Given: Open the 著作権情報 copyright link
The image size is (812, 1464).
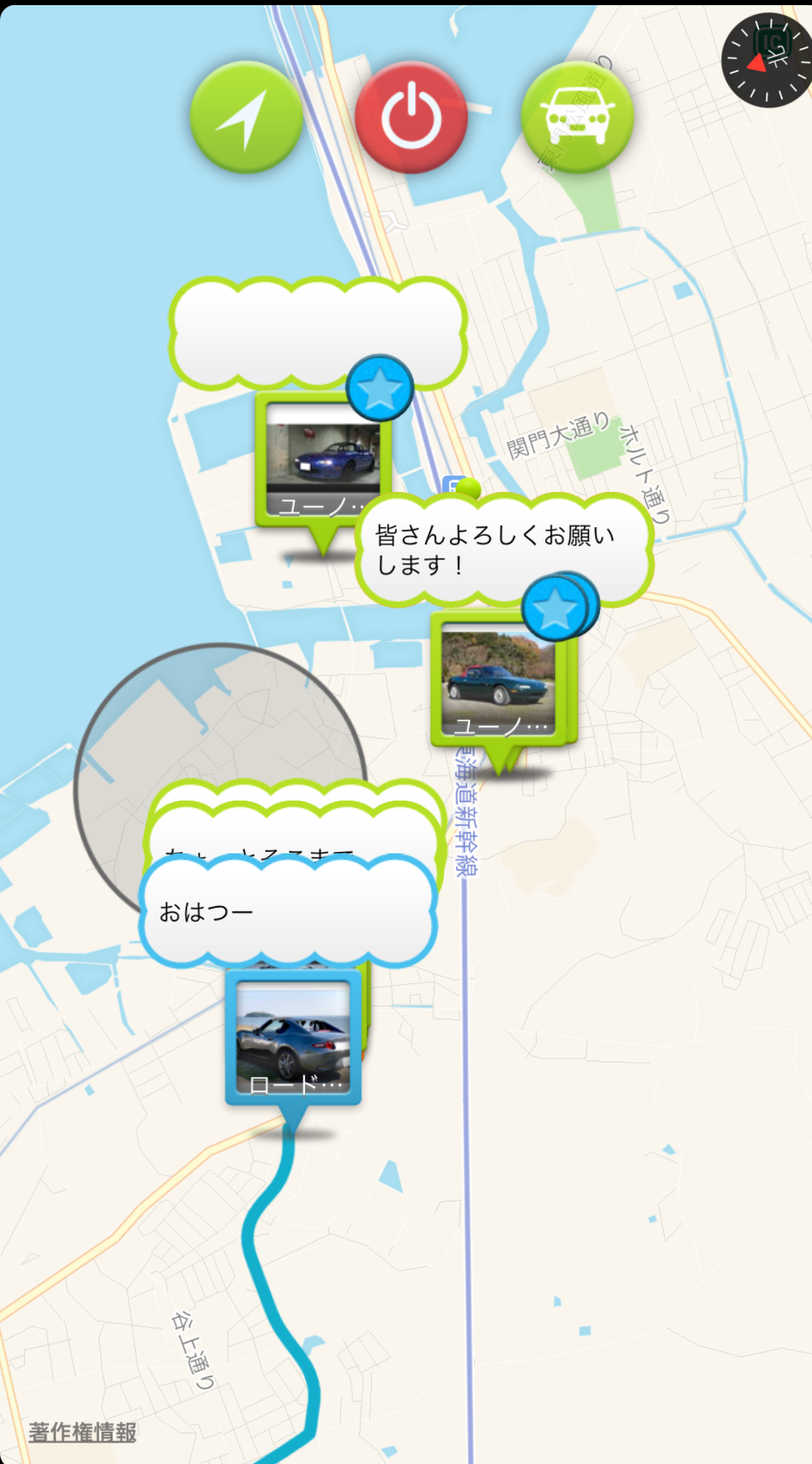Looking at the screenshot, I should tap(83, 1432).
